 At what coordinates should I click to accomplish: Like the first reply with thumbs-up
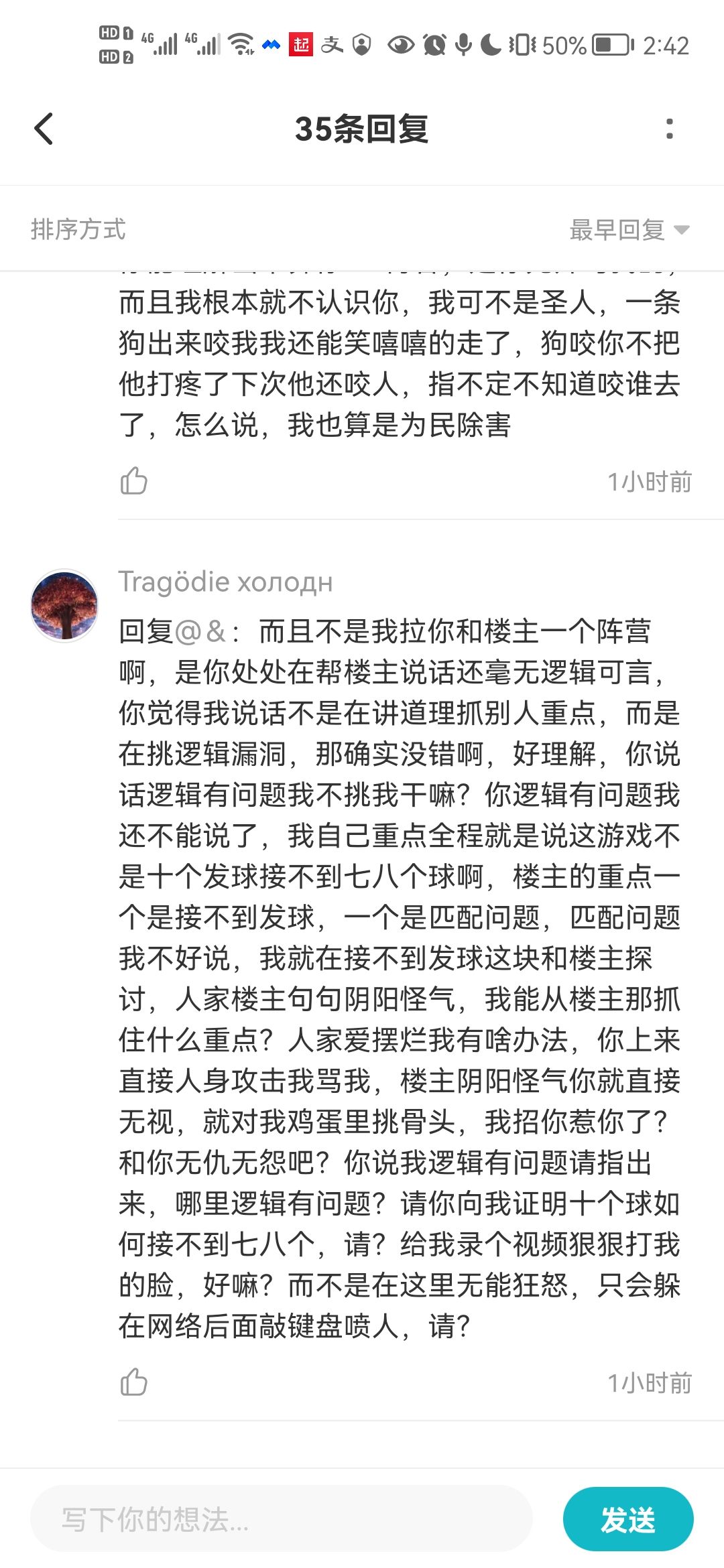[x=136, y=480]
